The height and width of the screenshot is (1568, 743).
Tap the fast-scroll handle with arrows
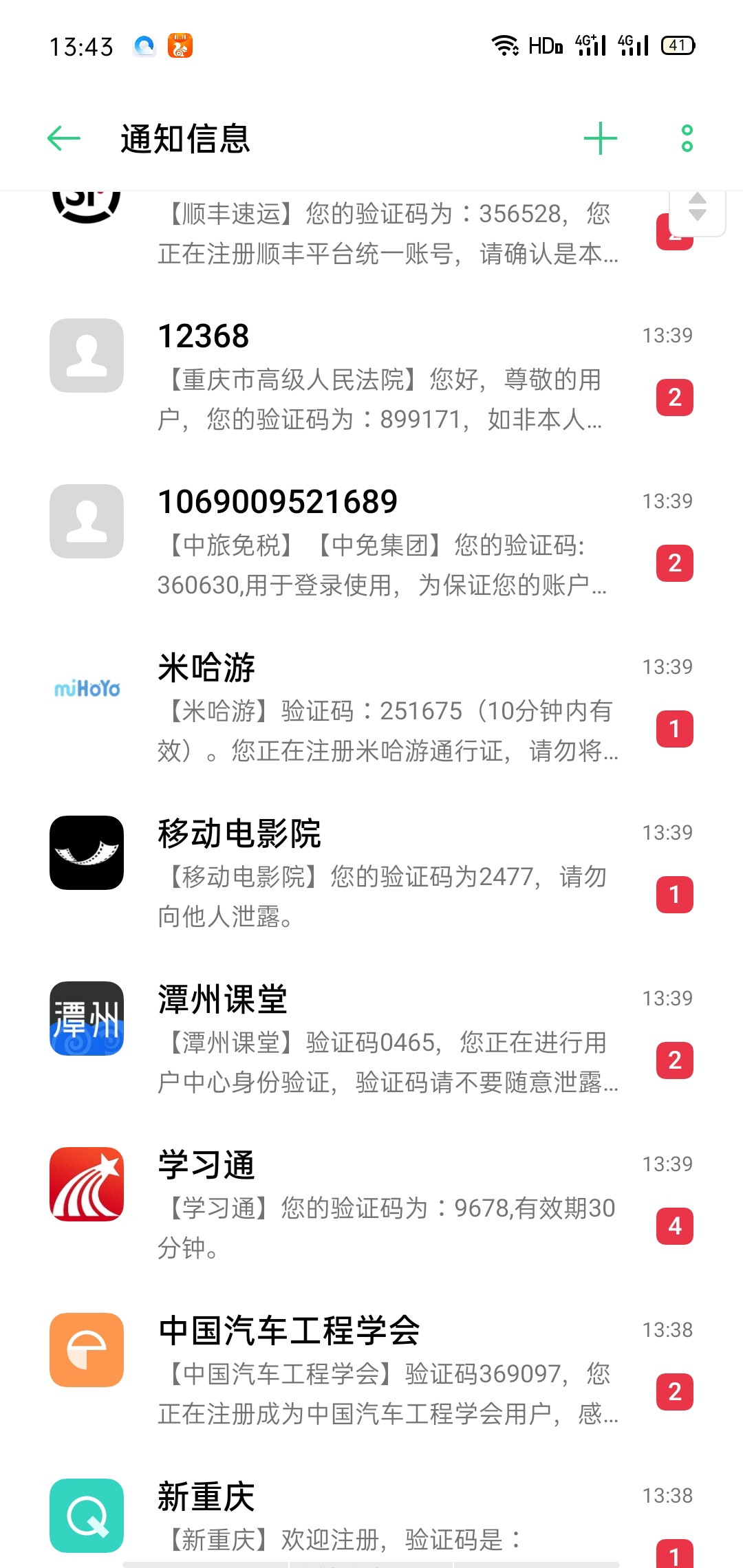pos(698,207)
